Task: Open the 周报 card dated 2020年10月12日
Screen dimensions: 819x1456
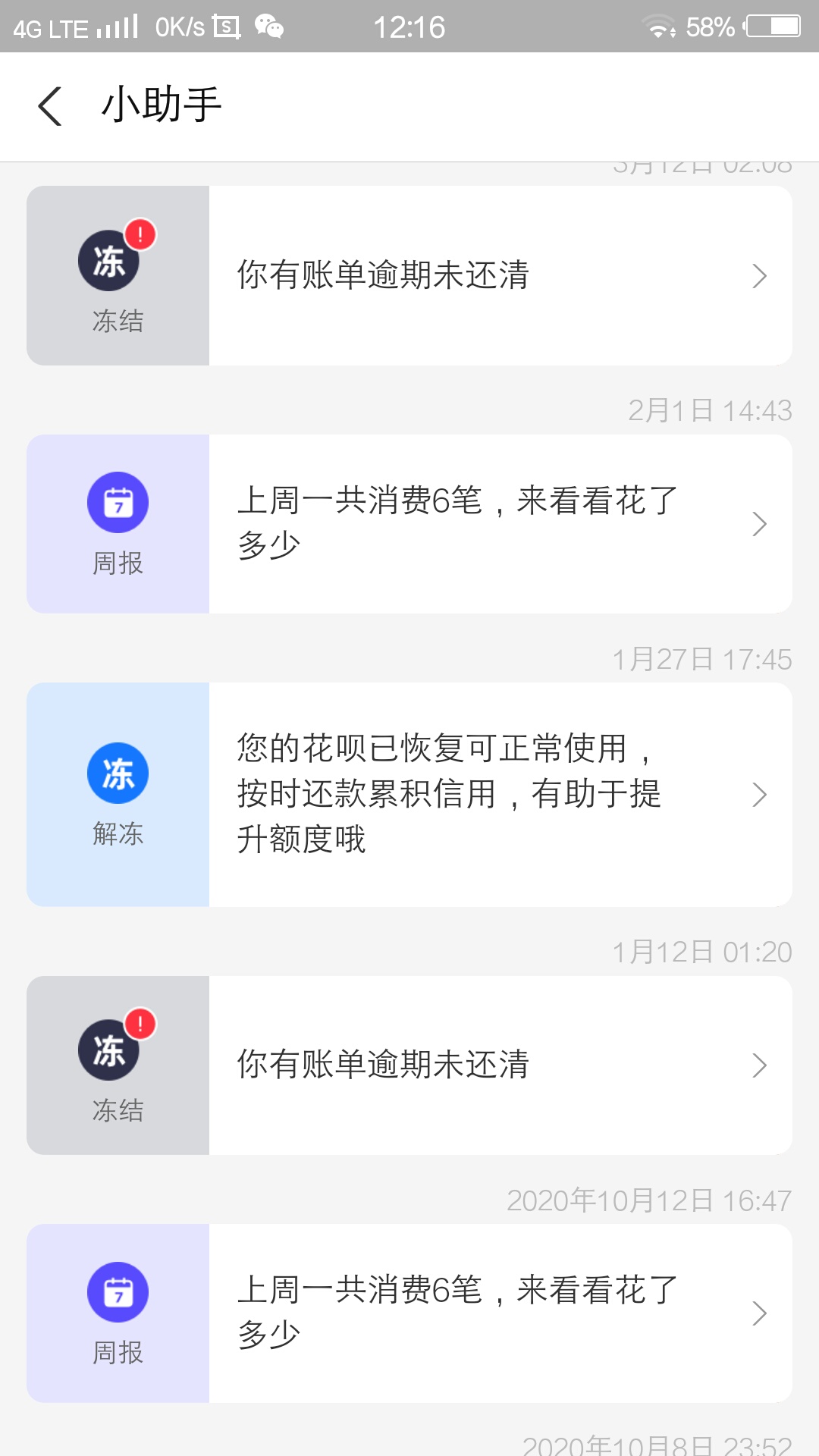Action: (x=409, y=1313)
